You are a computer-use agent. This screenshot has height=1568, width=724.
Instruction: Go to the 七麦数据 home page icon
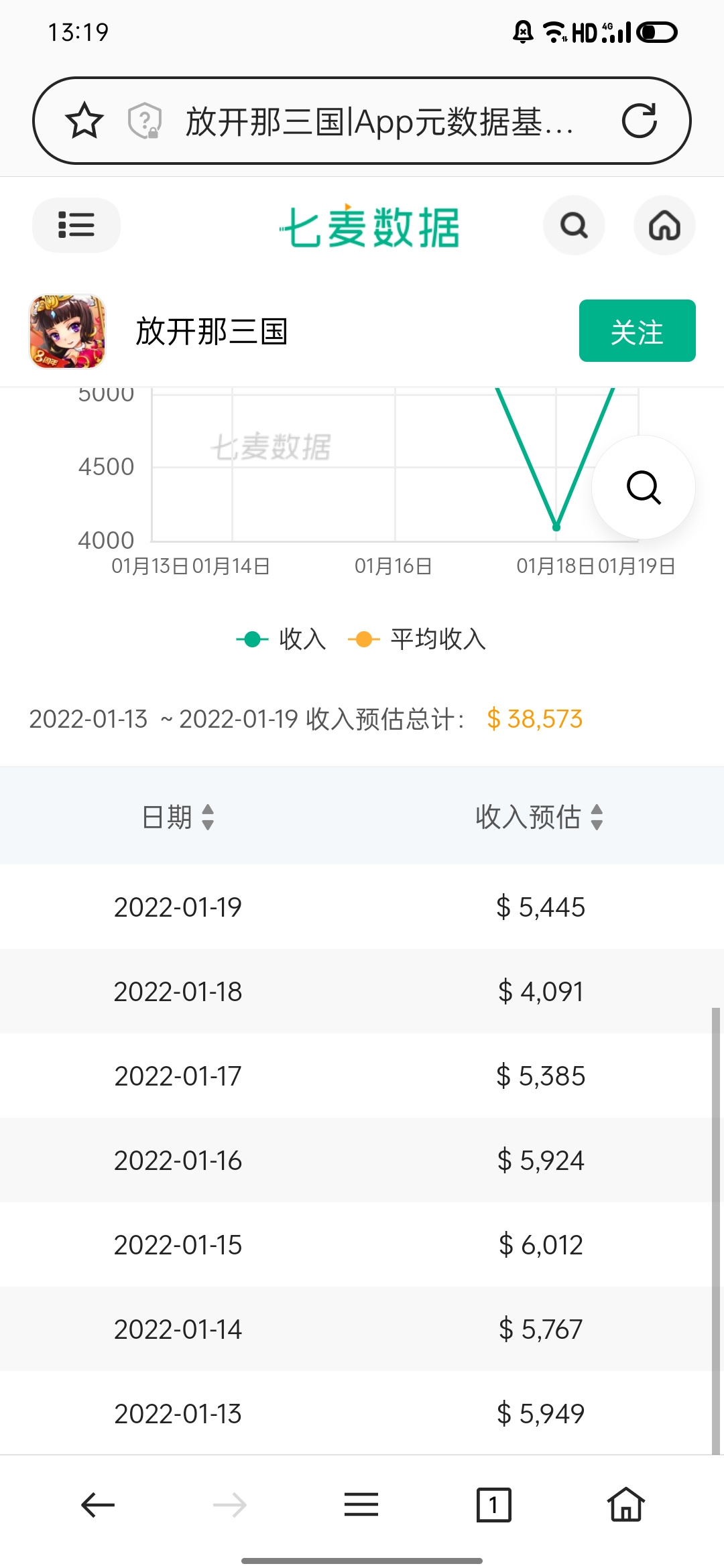tap(664, 225)
